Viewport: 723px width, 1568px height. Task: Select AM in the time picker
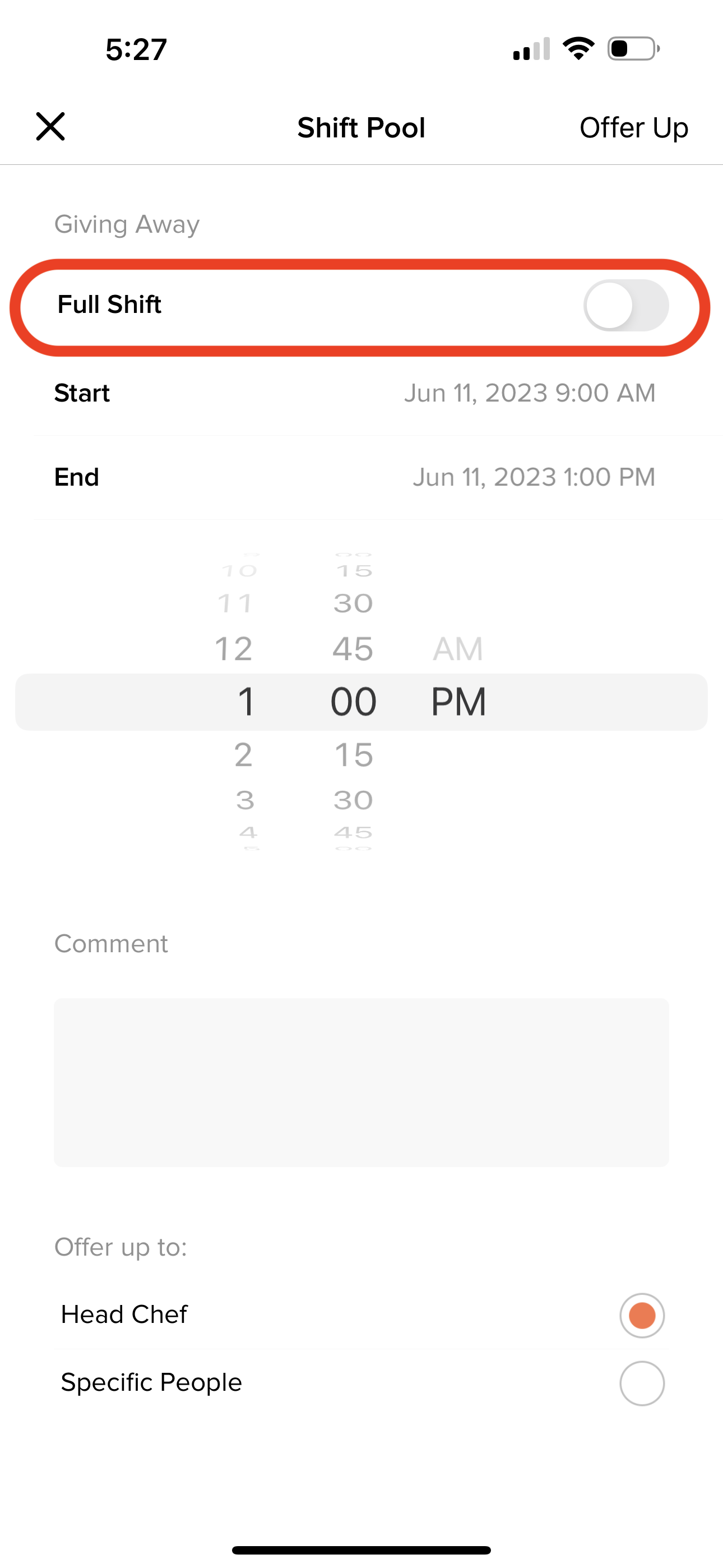tap(458, 649)
